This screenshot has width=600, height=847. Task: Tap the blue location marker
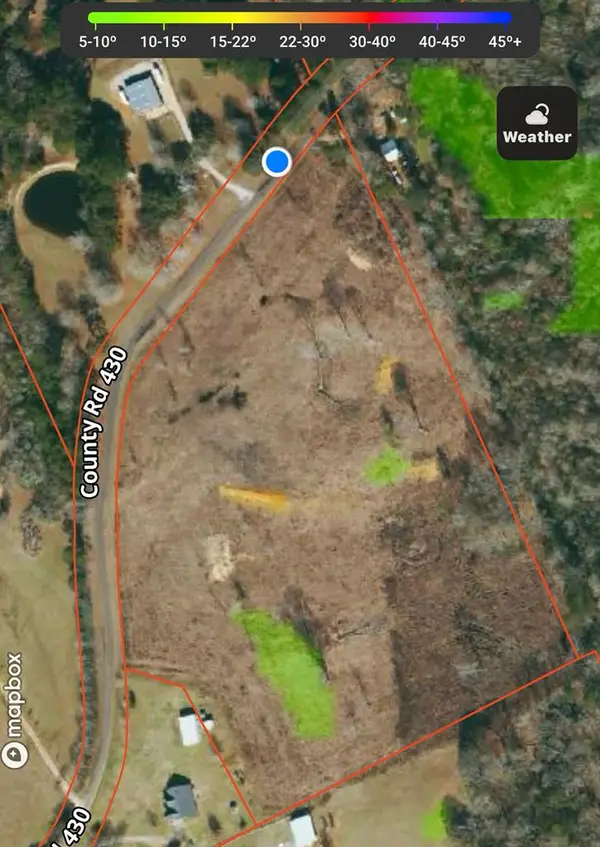[x=277, y=161]
